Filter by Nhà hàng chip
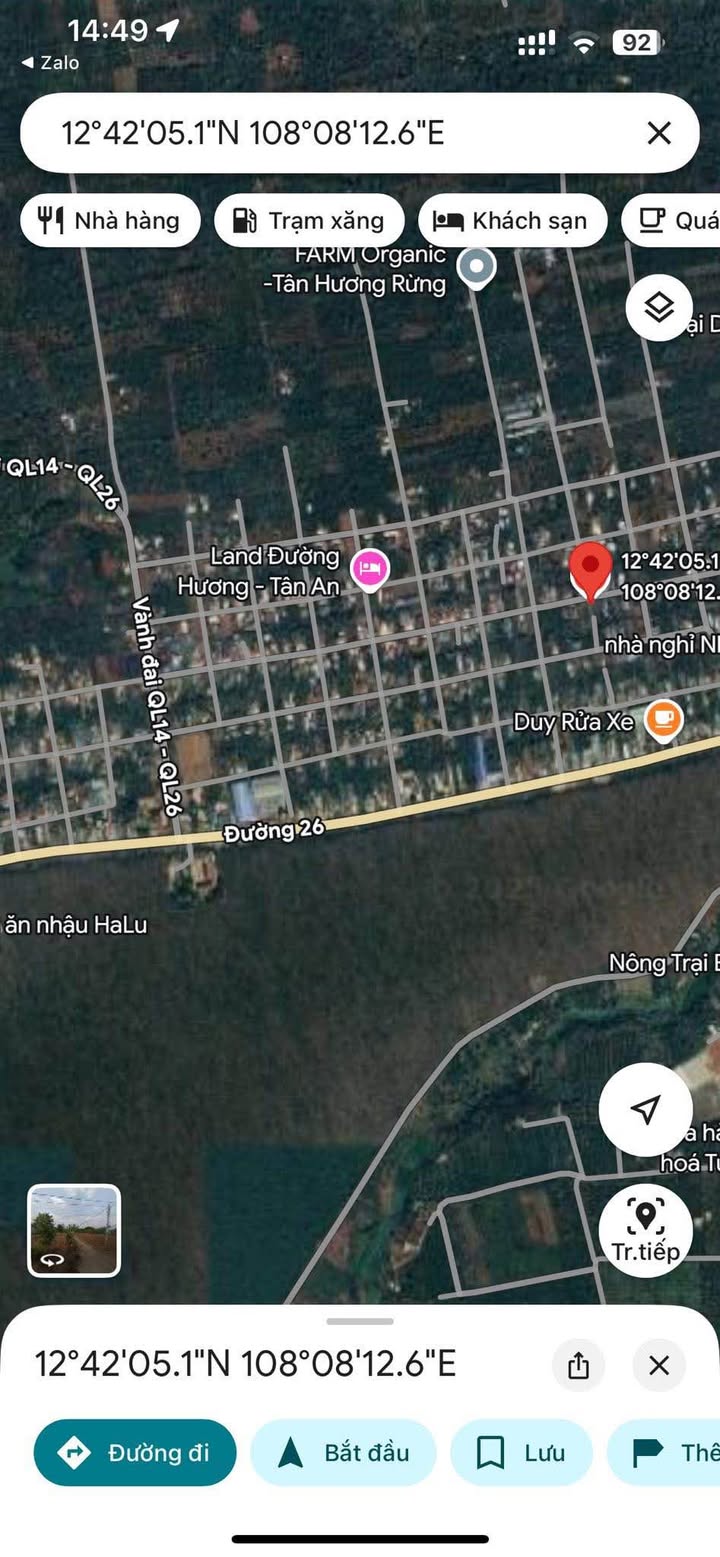The image size is (720, 1557). click(110, 220)
